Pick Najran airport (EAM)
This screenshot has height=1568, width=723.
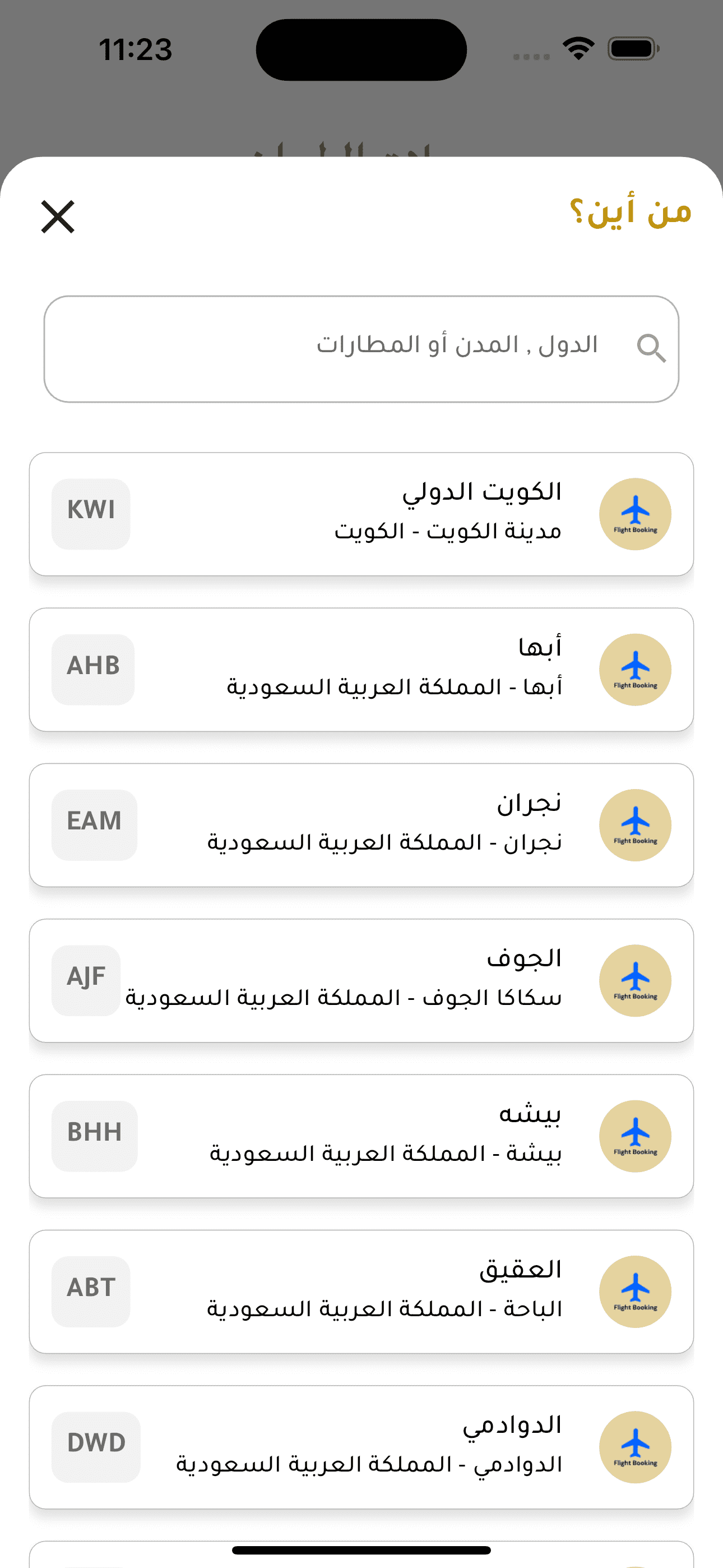[x=361, y=825]
